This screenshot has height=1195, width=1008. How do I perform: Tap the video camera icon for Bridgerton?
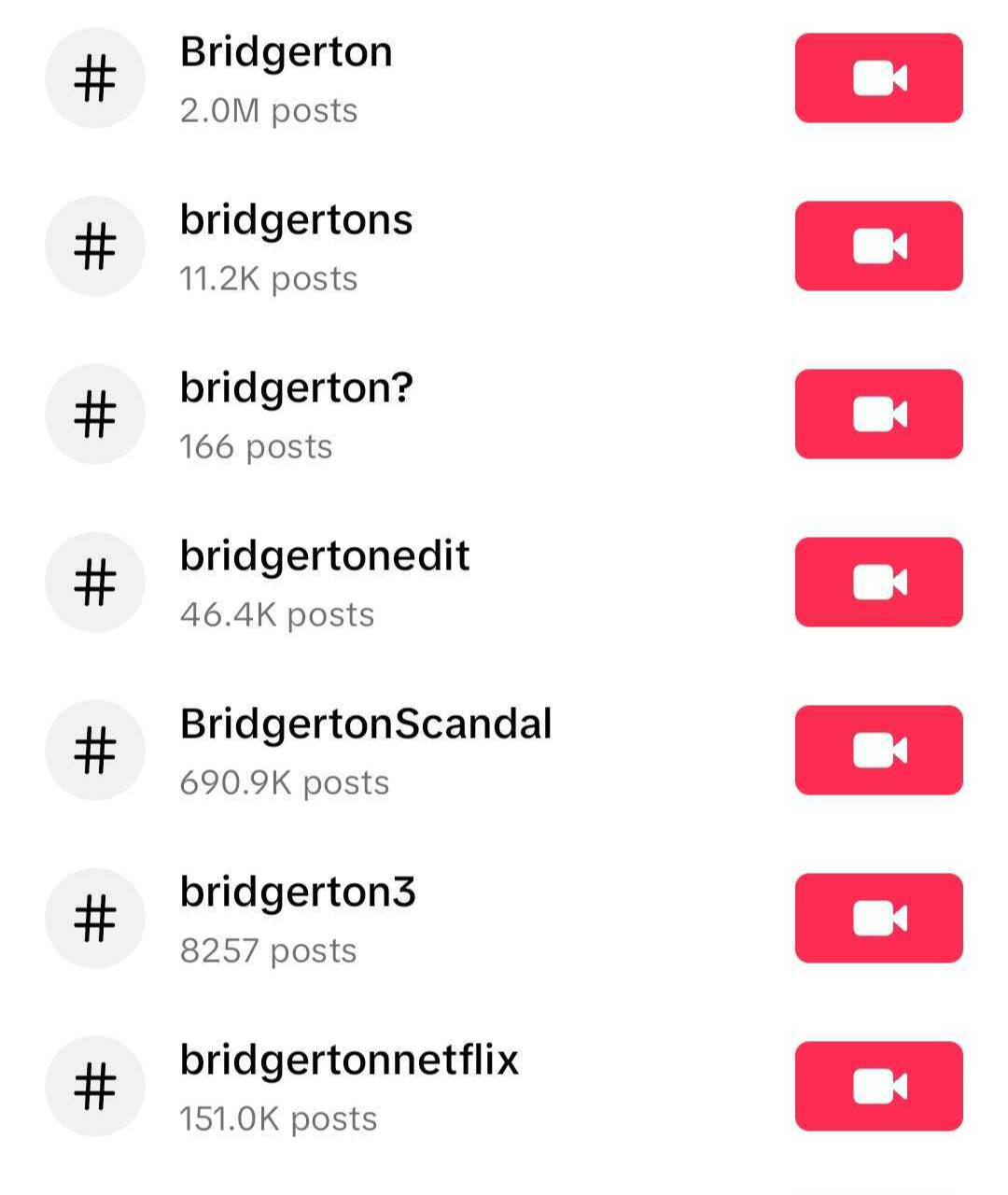point(878,78)
